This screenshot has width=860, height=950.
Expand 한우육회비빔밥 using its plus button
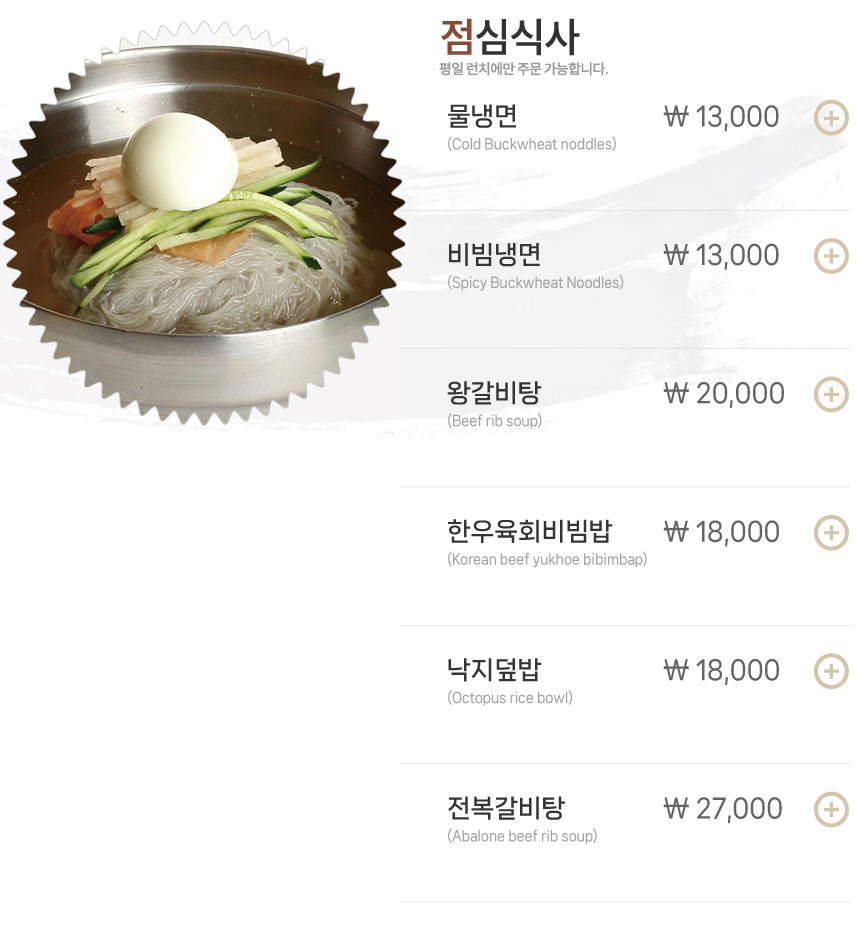click(831, 532)
